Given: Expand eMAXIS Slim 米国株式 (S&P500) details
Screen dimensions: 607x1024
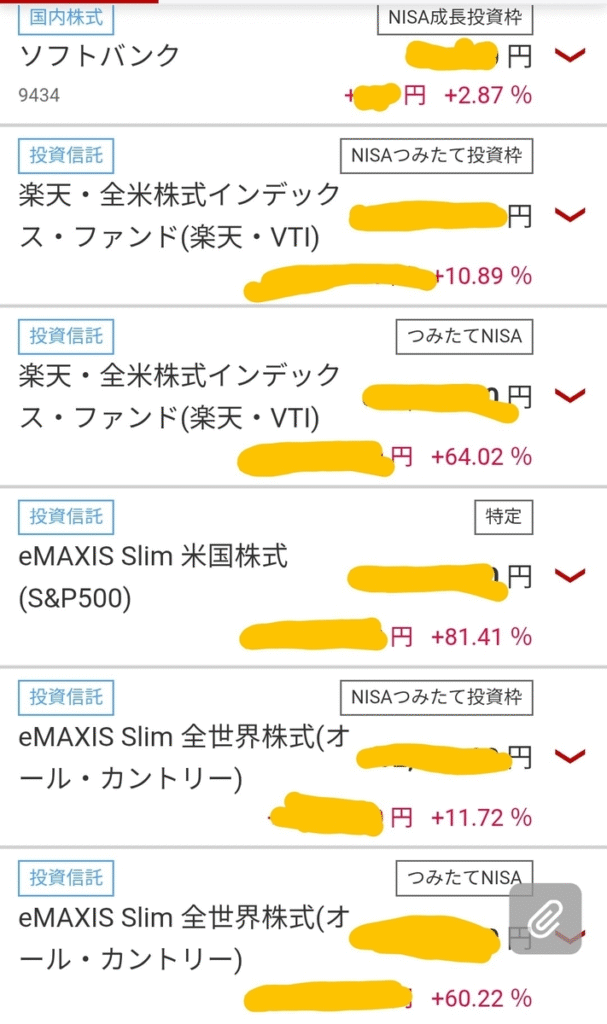Looking at the screenshot, I should (x=569, y=575).
